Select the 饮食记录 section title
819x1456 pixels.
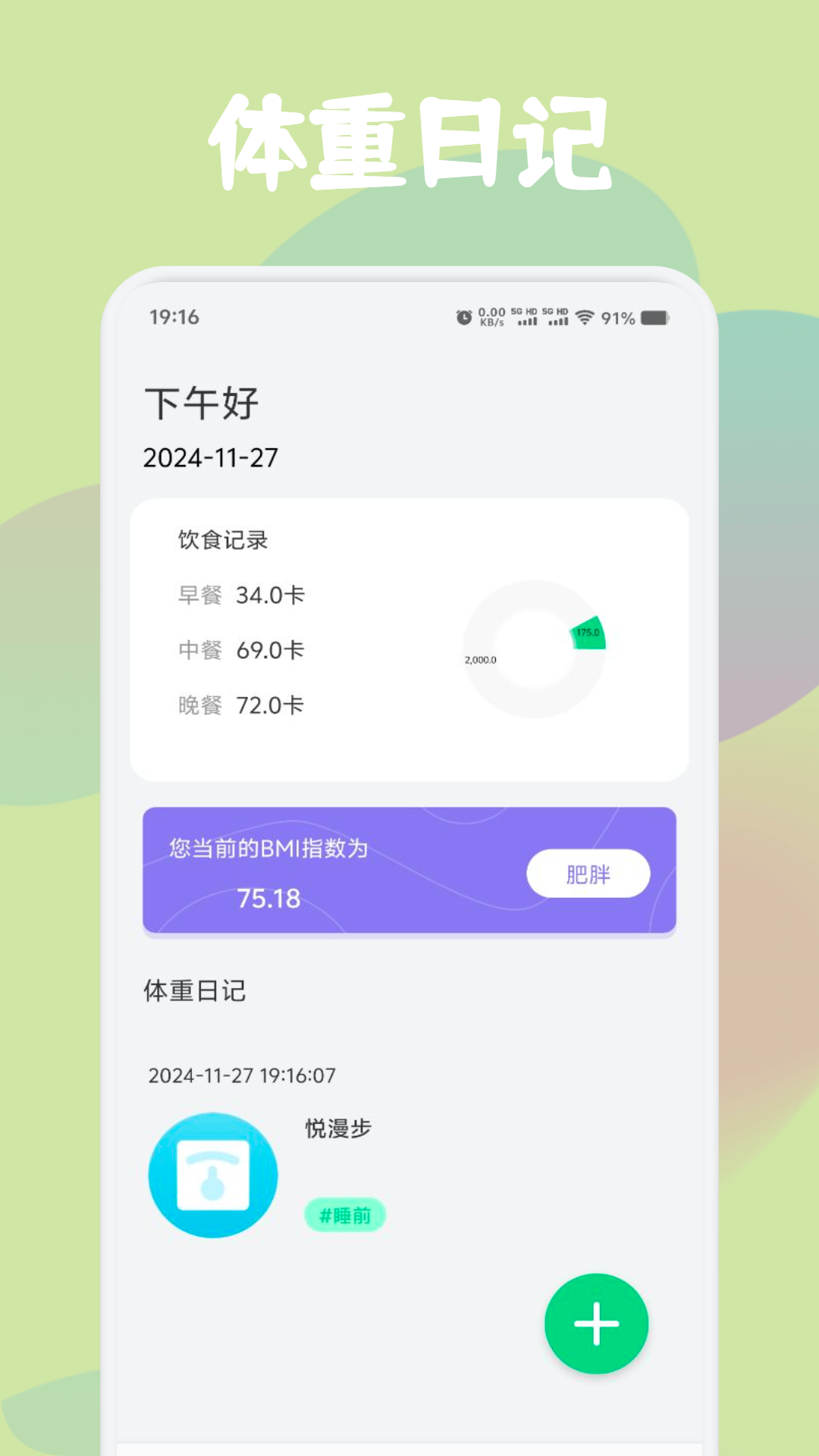[x=221, y=540]
